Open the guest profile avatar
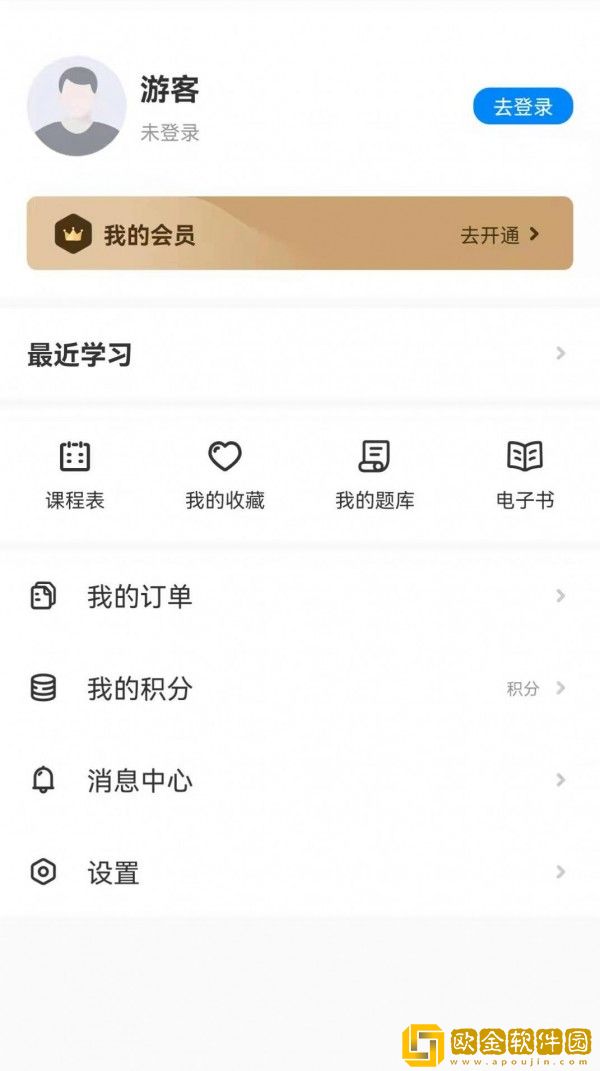 coord(76,106)
